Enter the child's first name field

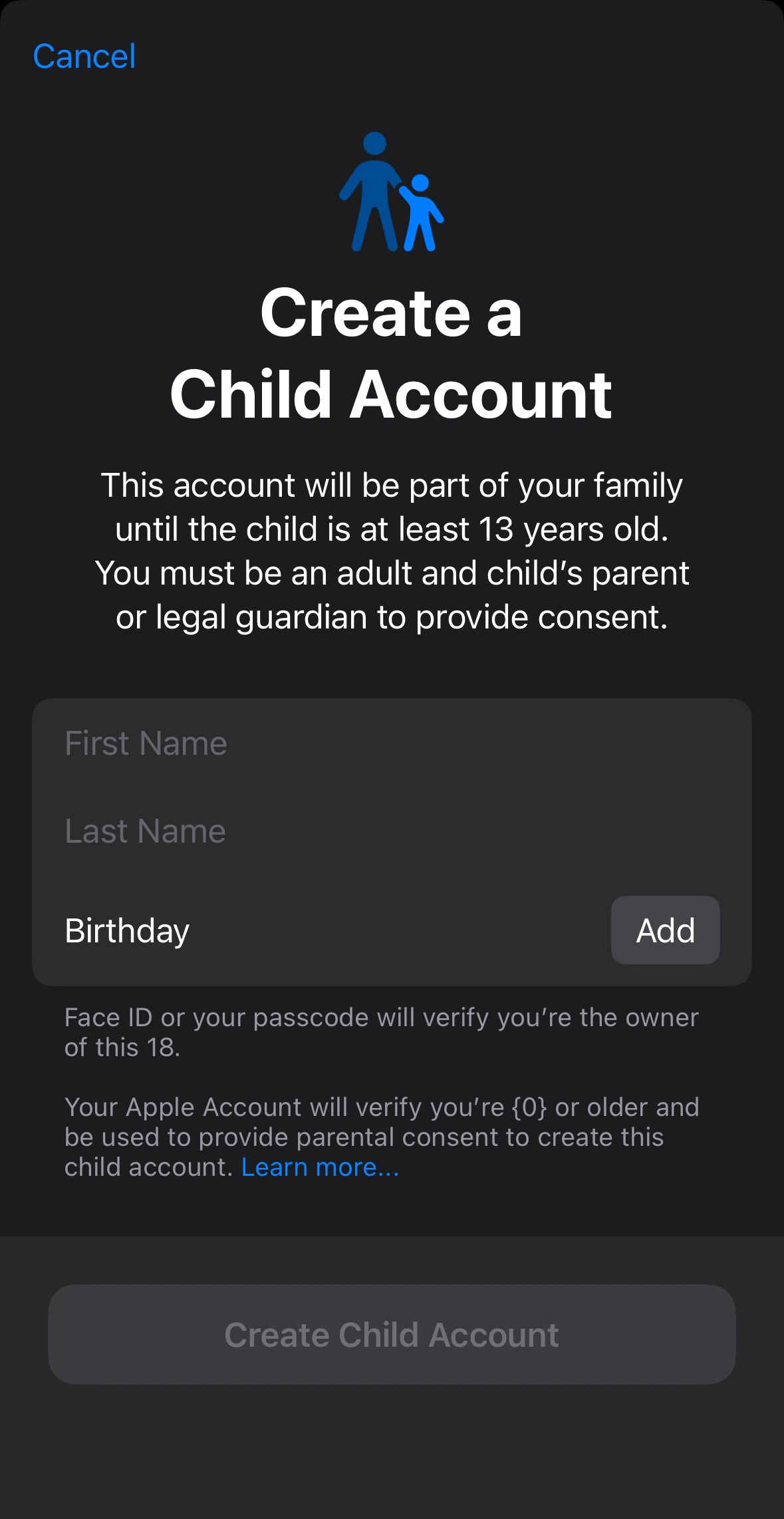(x=391, y=744)
